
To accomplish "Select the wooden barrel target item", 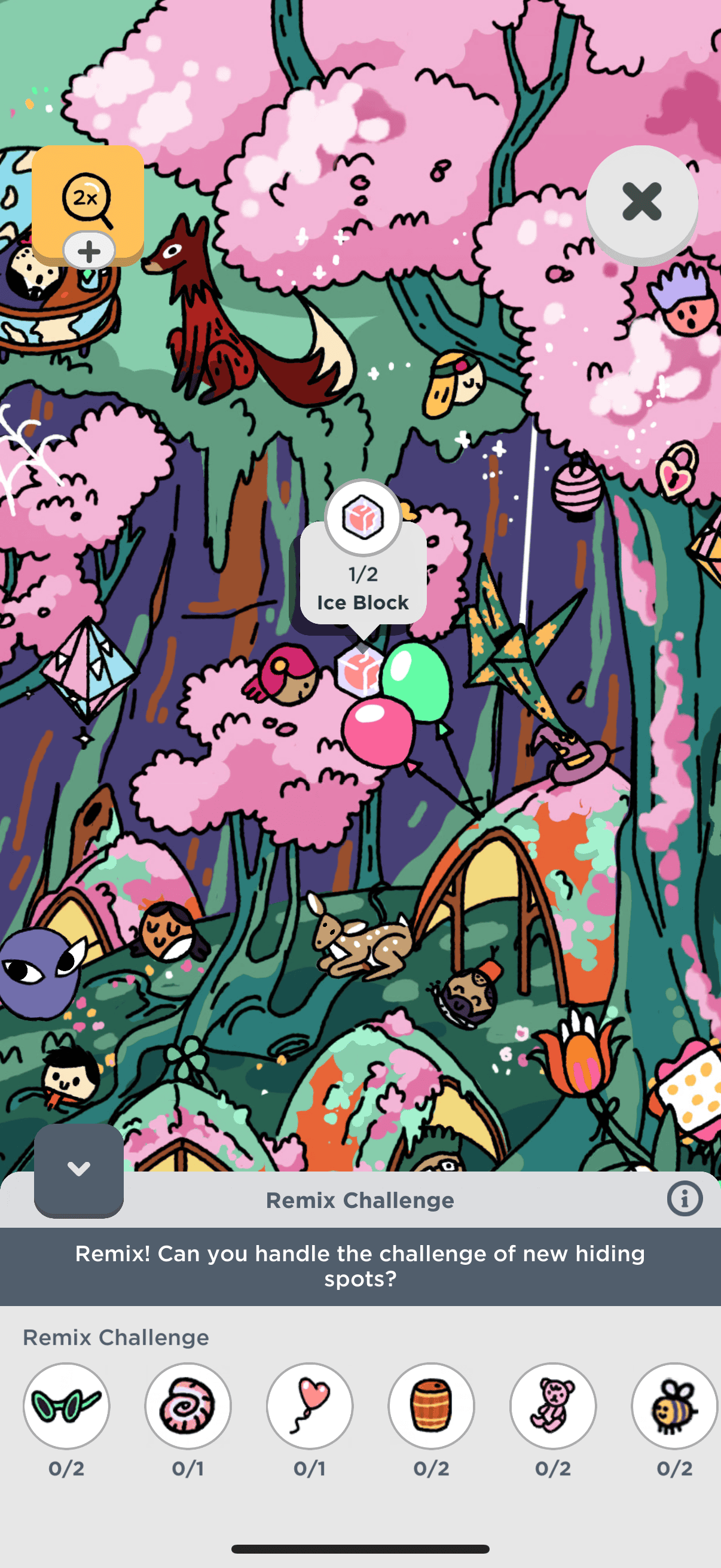I will pos(432,1406).
